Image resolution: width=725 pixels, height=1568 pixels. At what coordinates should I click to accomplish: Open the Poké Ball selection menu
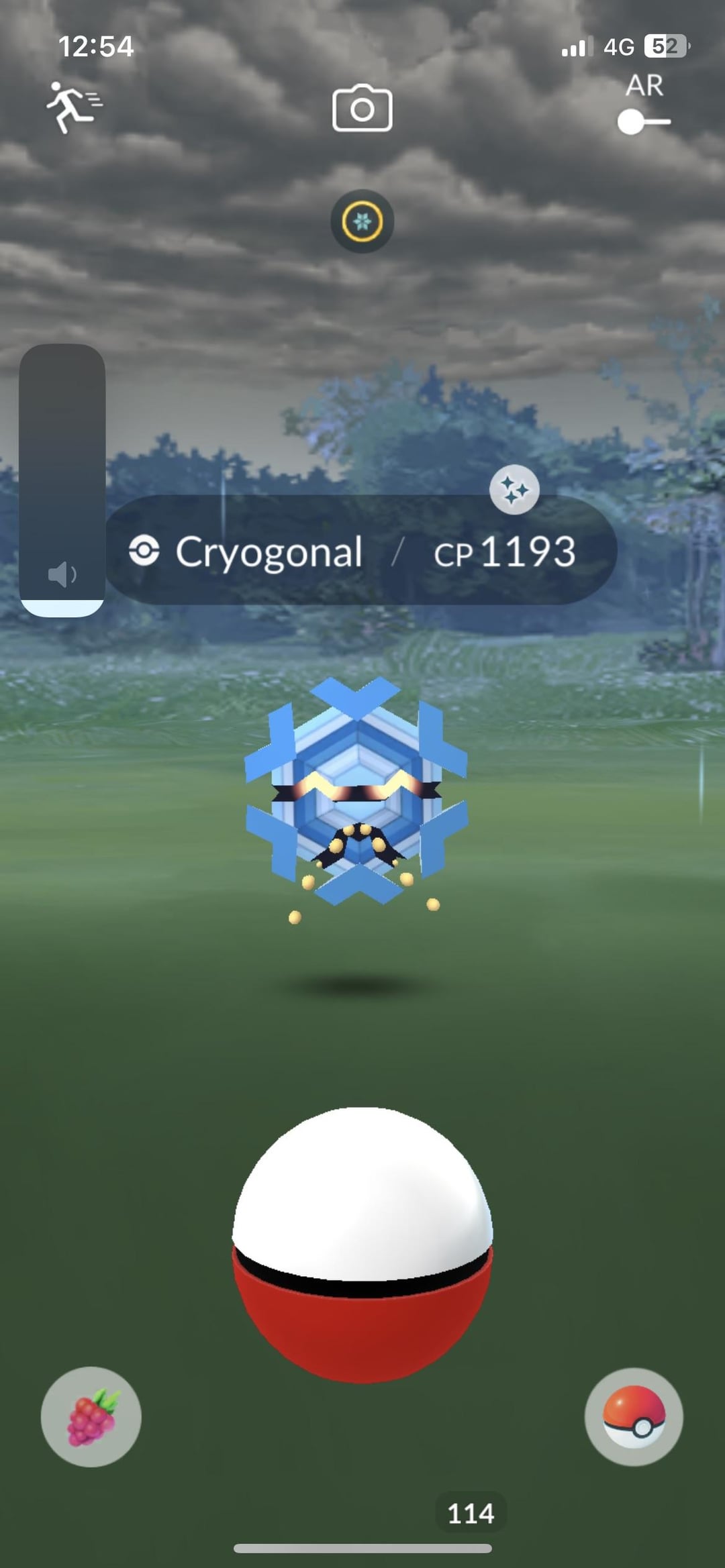(x=634, y=1416)
